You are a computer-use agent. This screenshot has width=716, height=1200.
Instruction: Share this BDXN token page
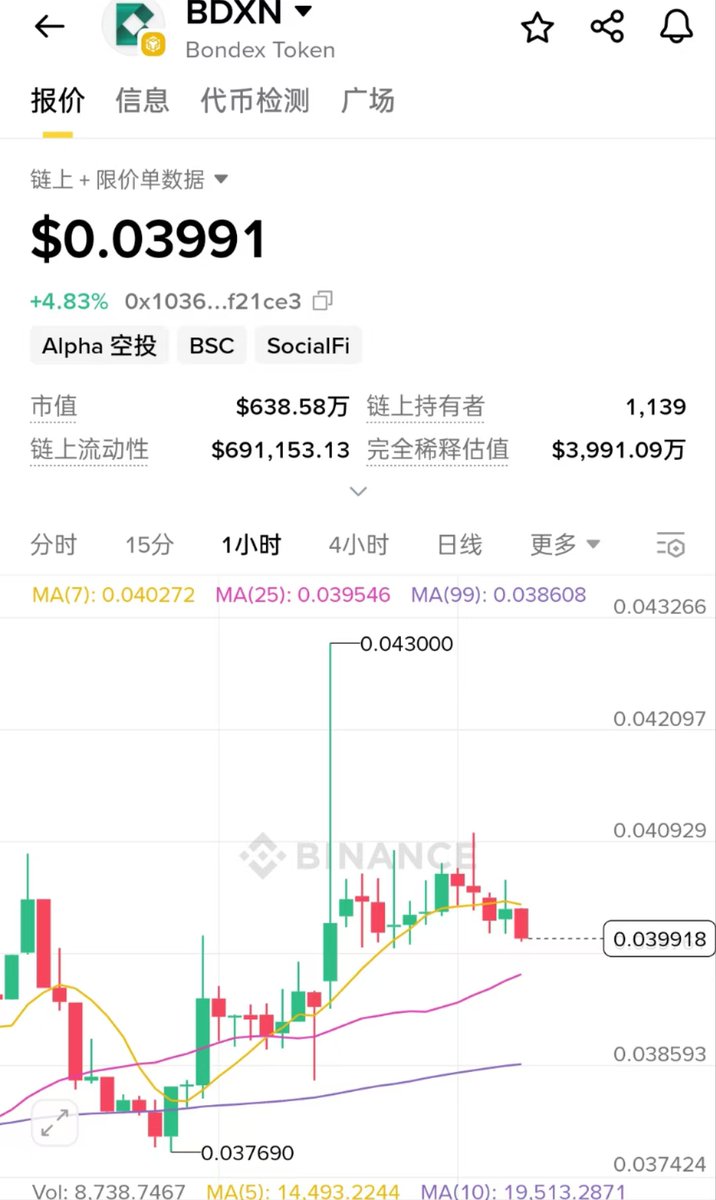pos(607,27)
